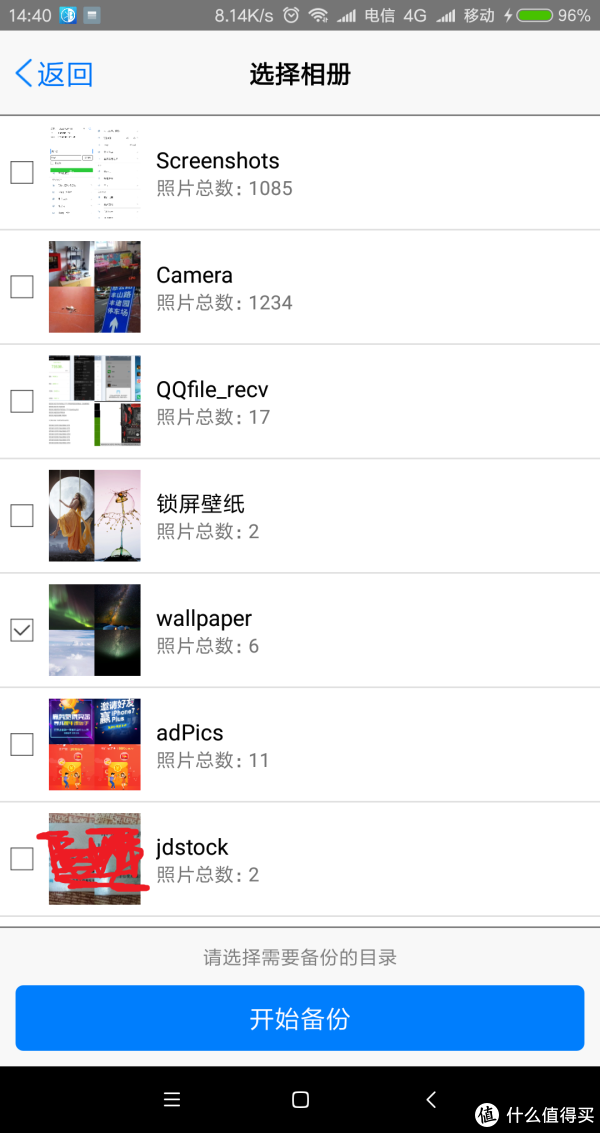The width and height of the screenshot is (600, 1133).
Task: Tap the system recent apps button
Action: click(171, 1100)
